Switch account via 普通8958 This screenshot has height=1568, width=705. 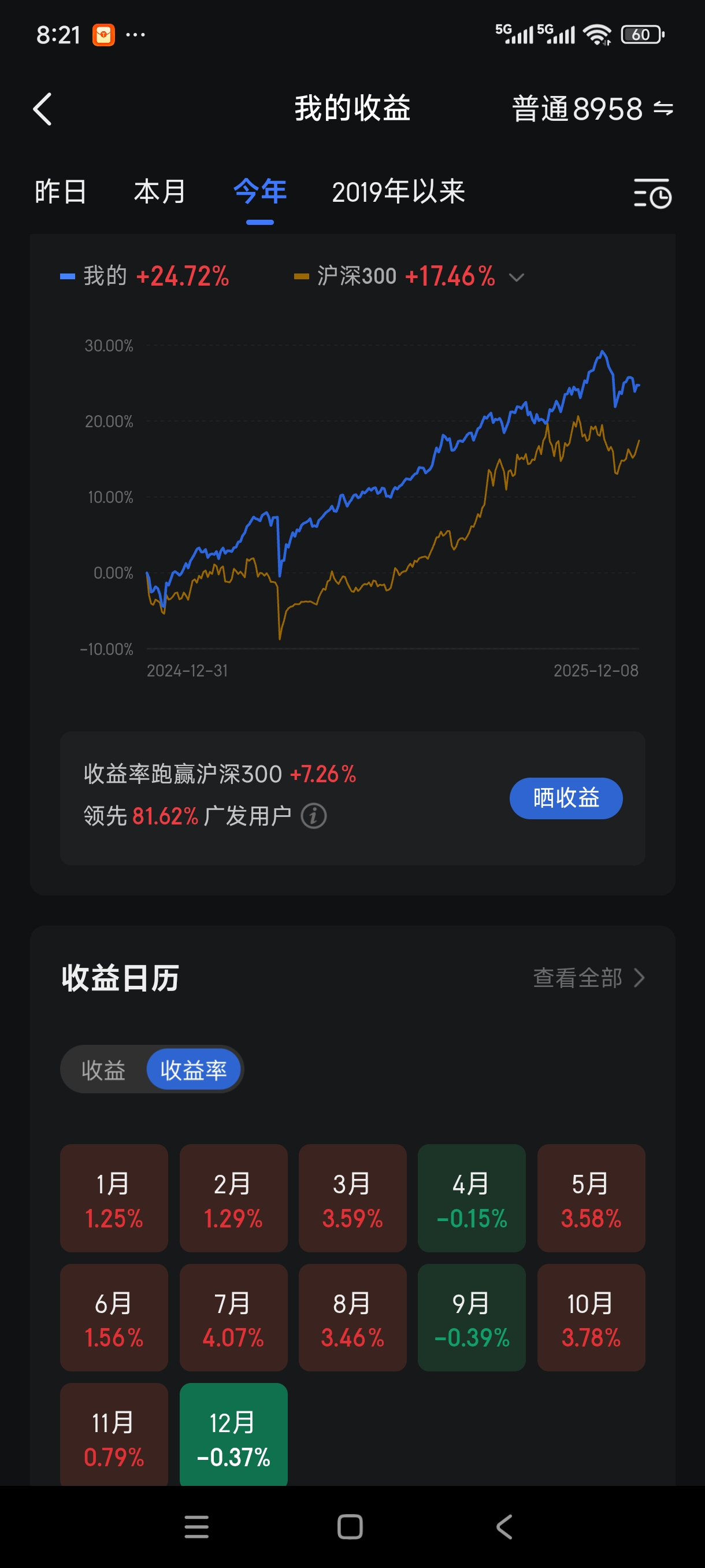click(x=592, y=110)
